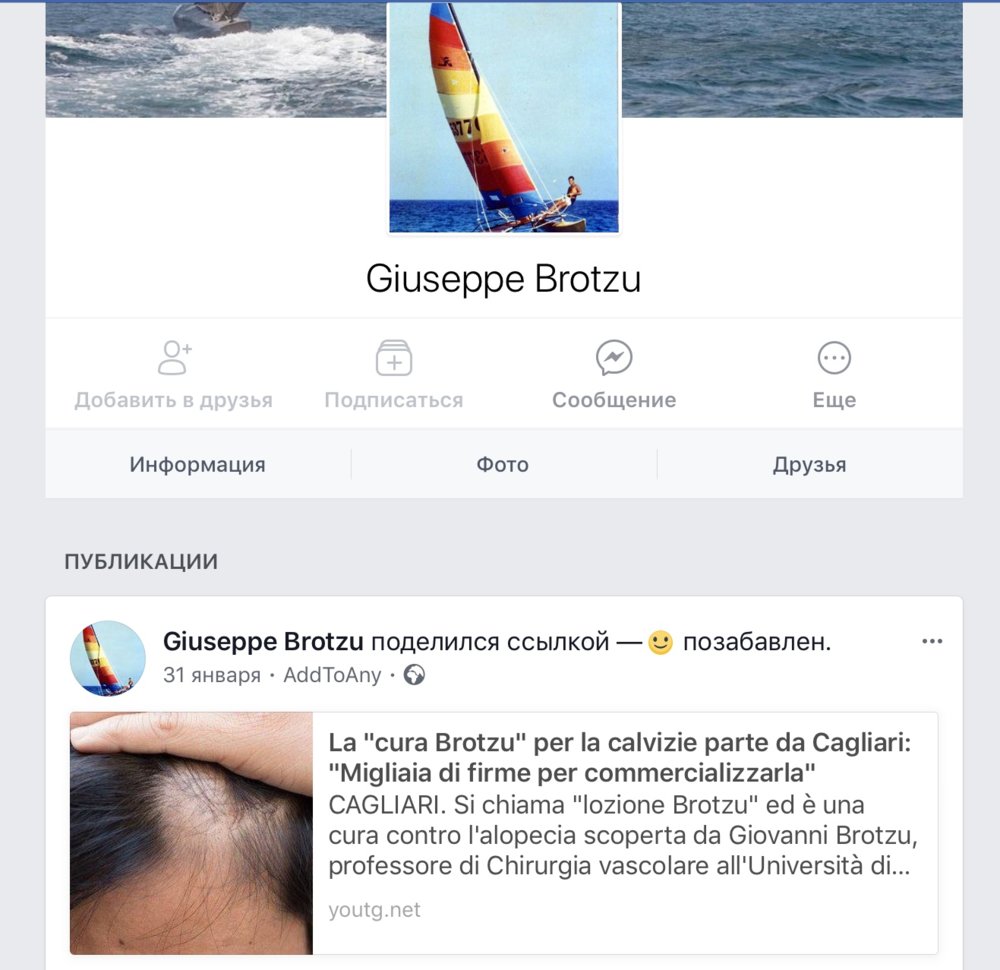The image size is (1000, 970).
Task: Open the post's three-dot overflow menu
Action: pyautogui.click(x=932, y=642)
